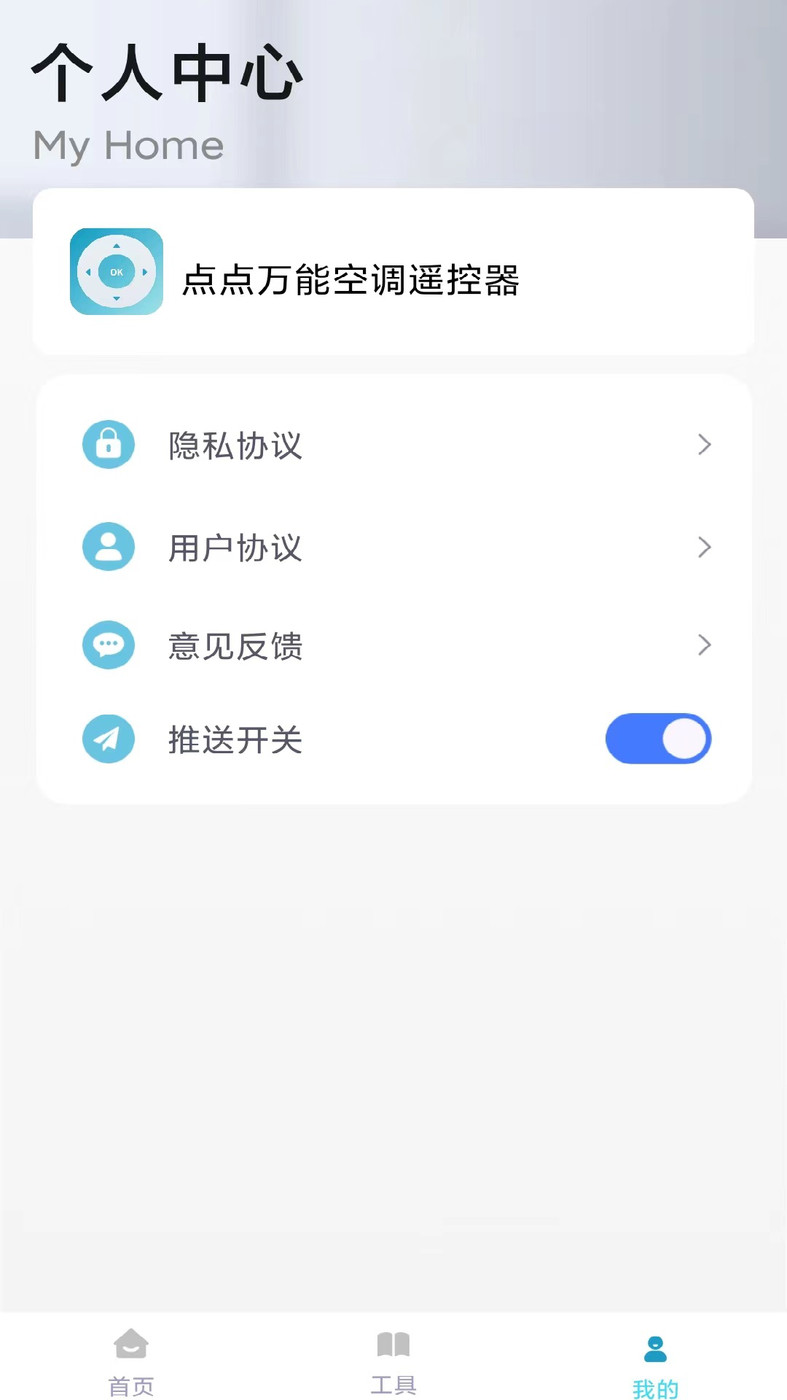Open the 隐私协议 privacy agreement
This screenshot has height=1400, width=787.
coord(235,446)
